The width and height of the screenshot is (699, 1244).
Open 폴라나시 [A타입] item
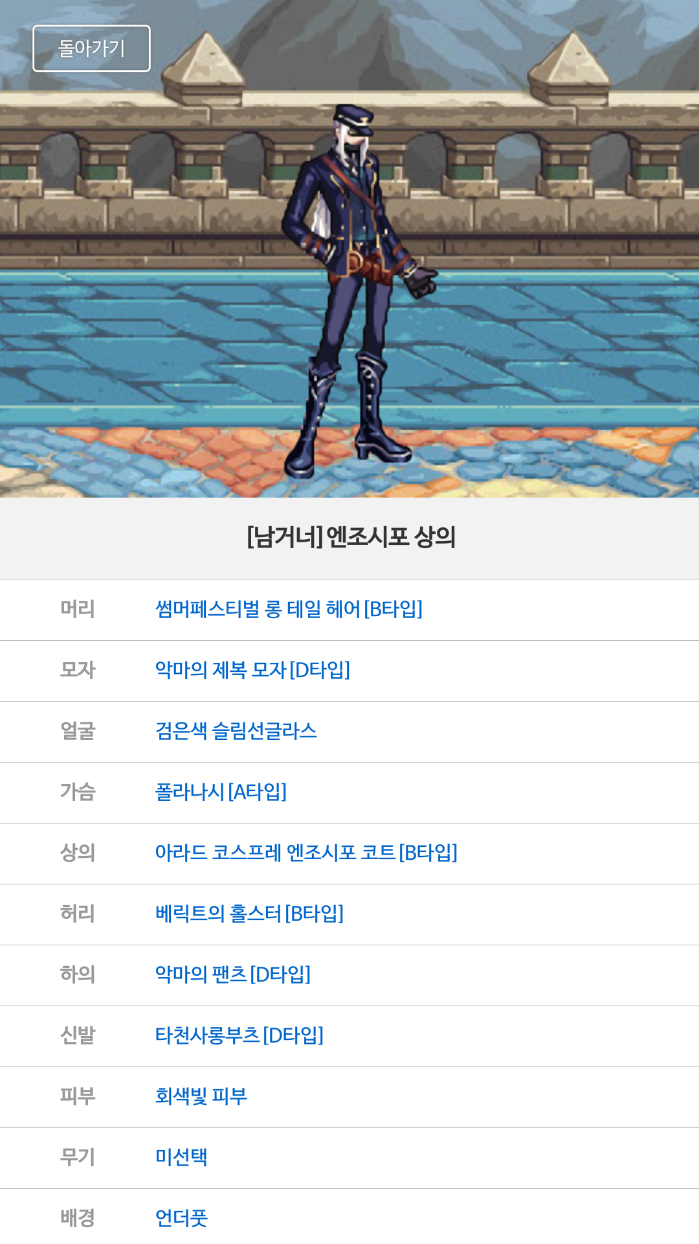click(x=220, y=792)
